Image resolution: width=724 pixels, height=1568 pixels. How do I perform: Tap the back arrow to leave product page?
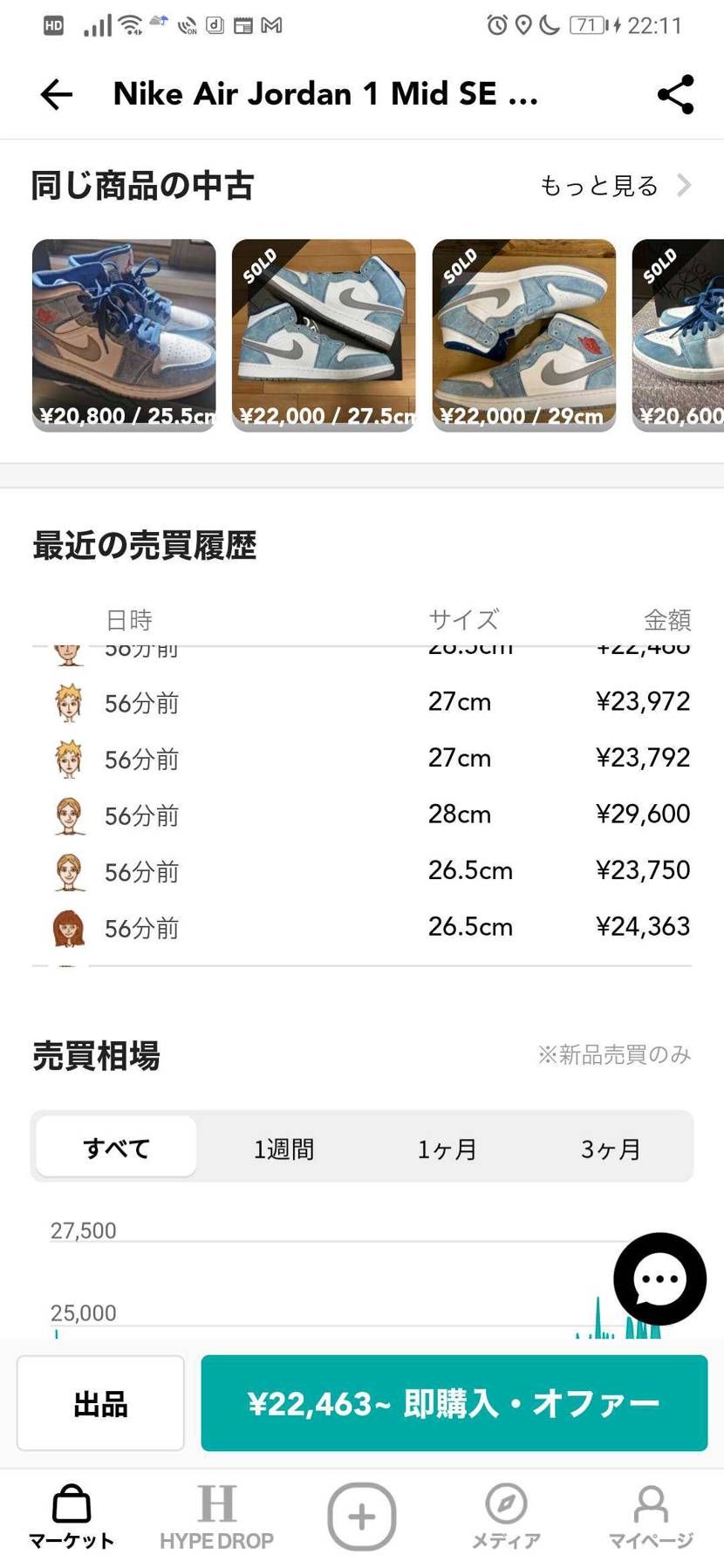[56, 94]
